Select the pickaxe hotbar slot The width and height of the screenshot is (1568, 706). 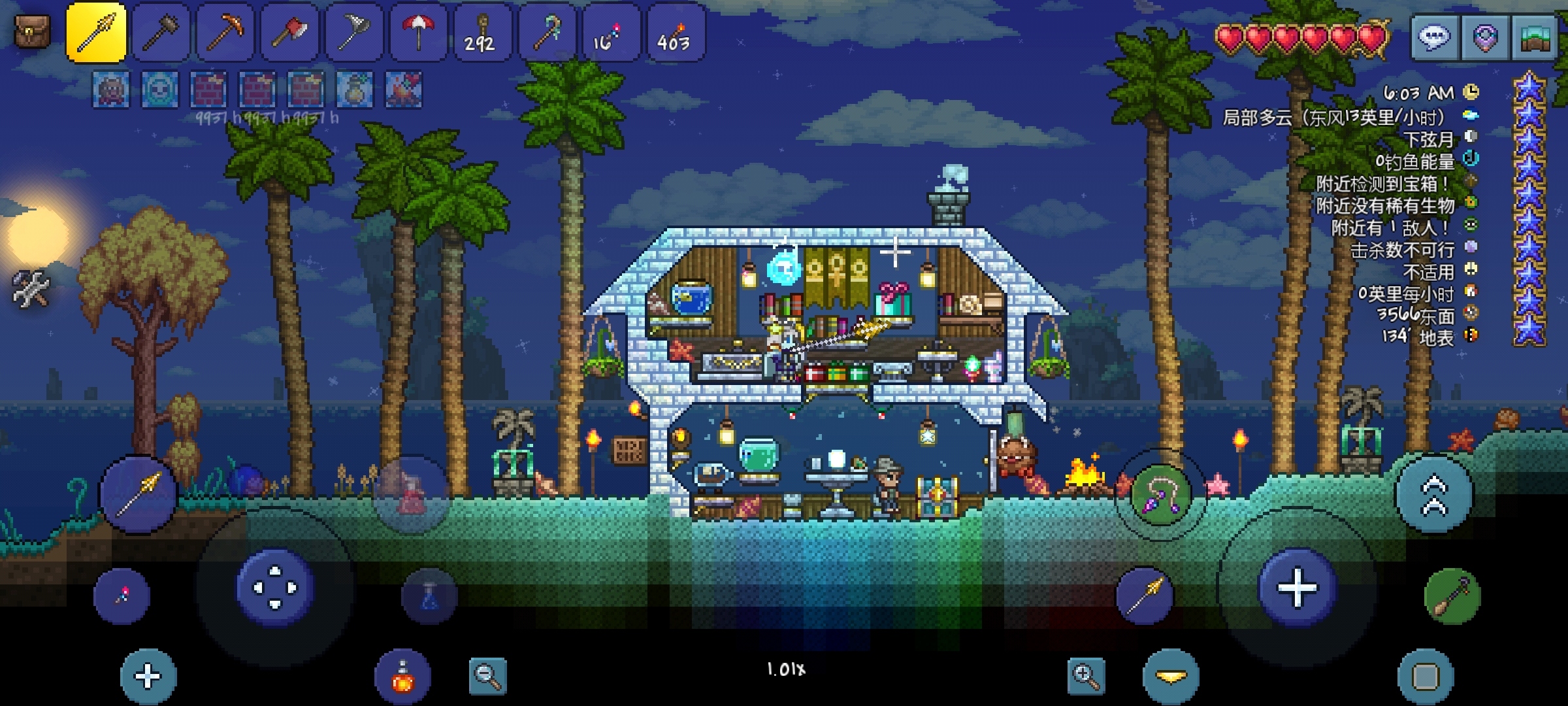pyautogui.click(x=225, y=33)
